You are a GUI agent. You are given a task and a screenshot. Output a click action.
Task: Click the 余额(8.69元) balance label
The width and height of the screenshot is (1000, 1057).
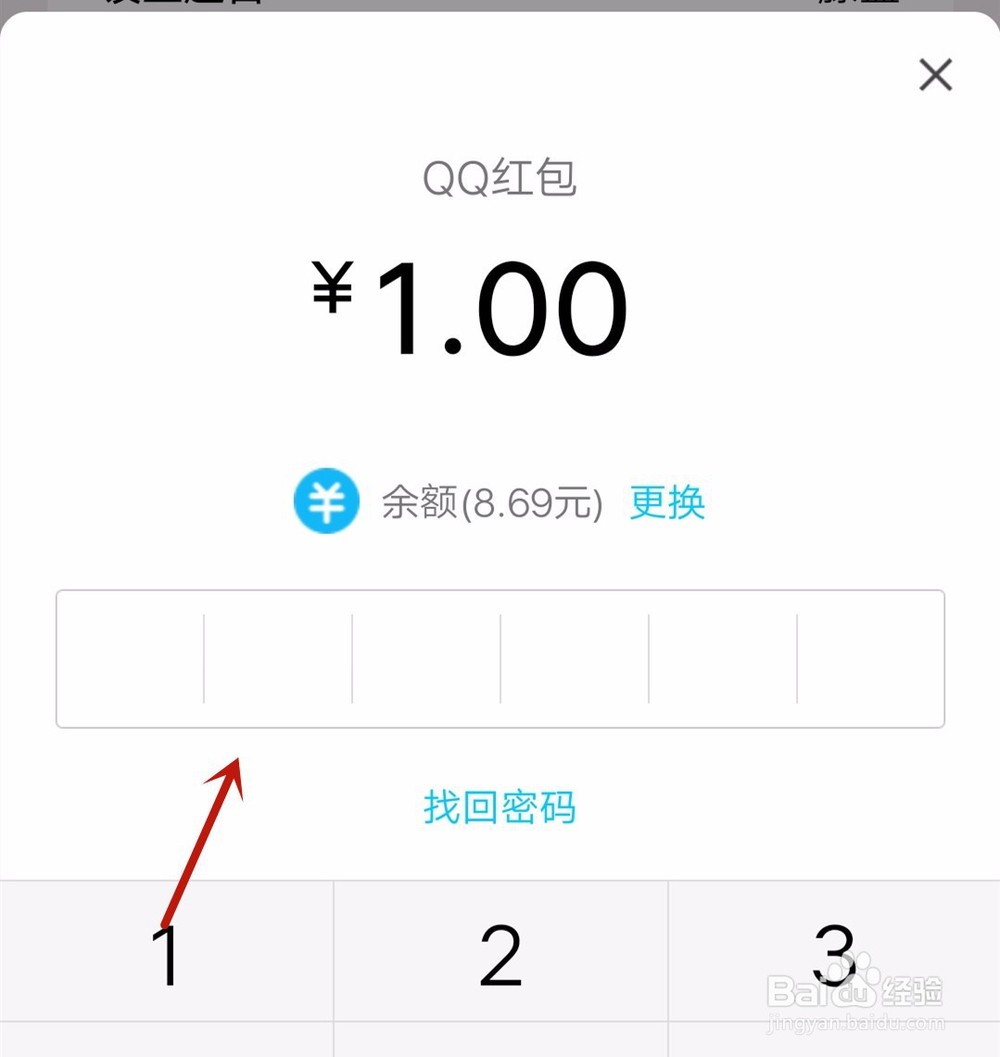pyautogui.click(x=487, y=503)
